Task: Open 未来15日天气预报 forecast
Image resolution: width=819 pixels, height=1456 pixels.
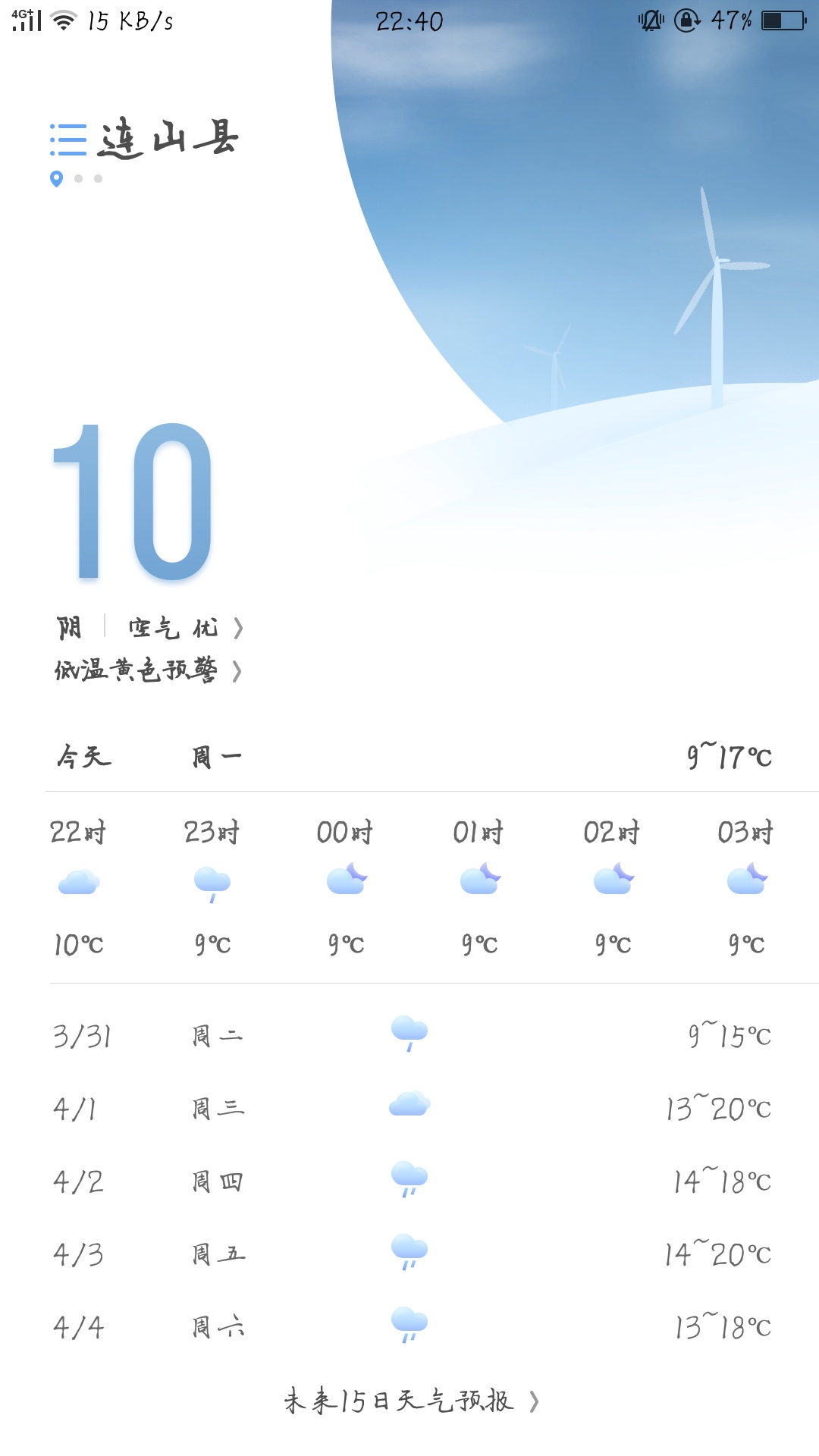Action: (x=411, y=1401)
